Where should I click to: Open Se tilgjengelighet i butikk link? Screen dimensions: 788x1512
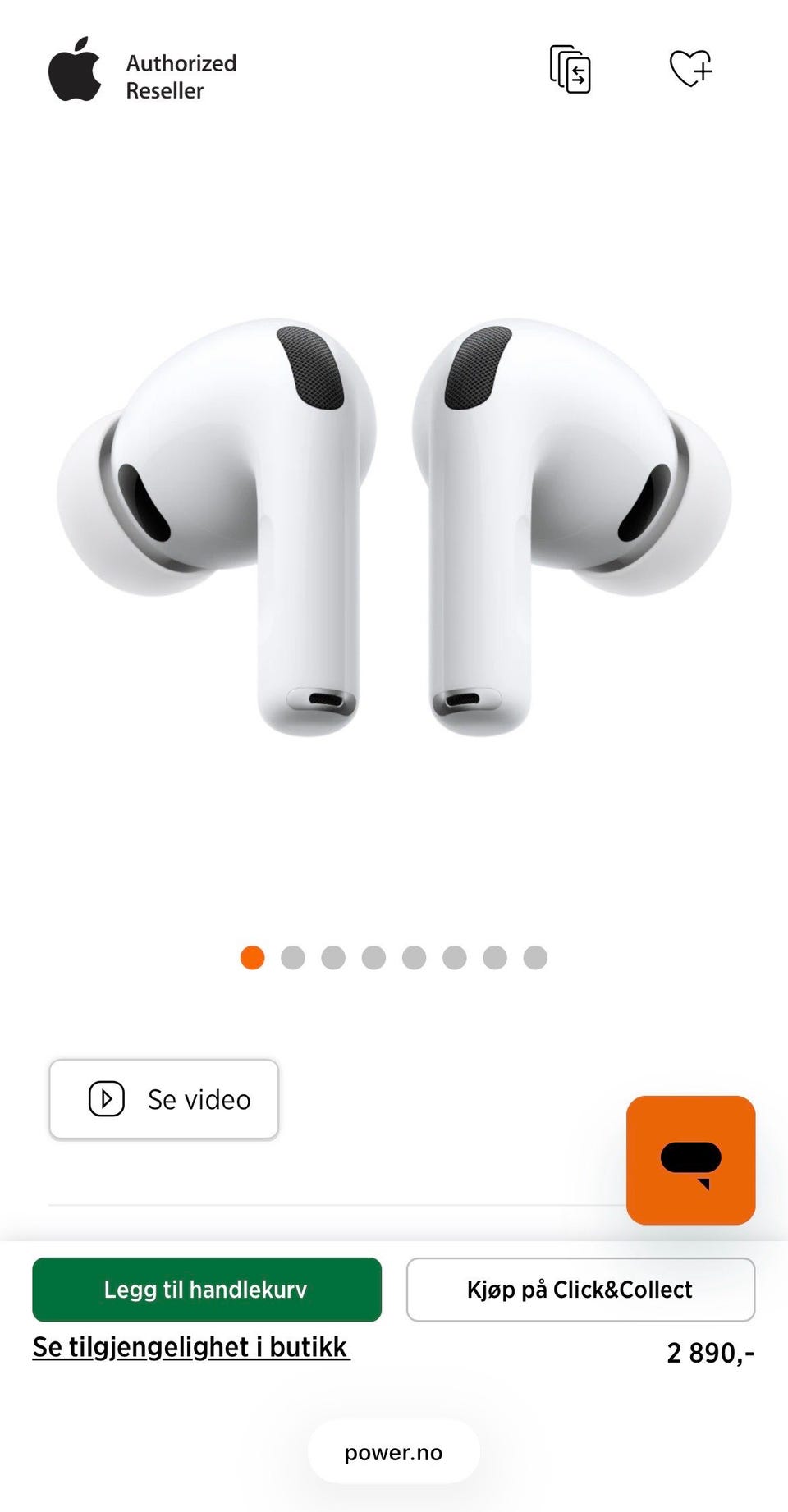point(191,1347)
